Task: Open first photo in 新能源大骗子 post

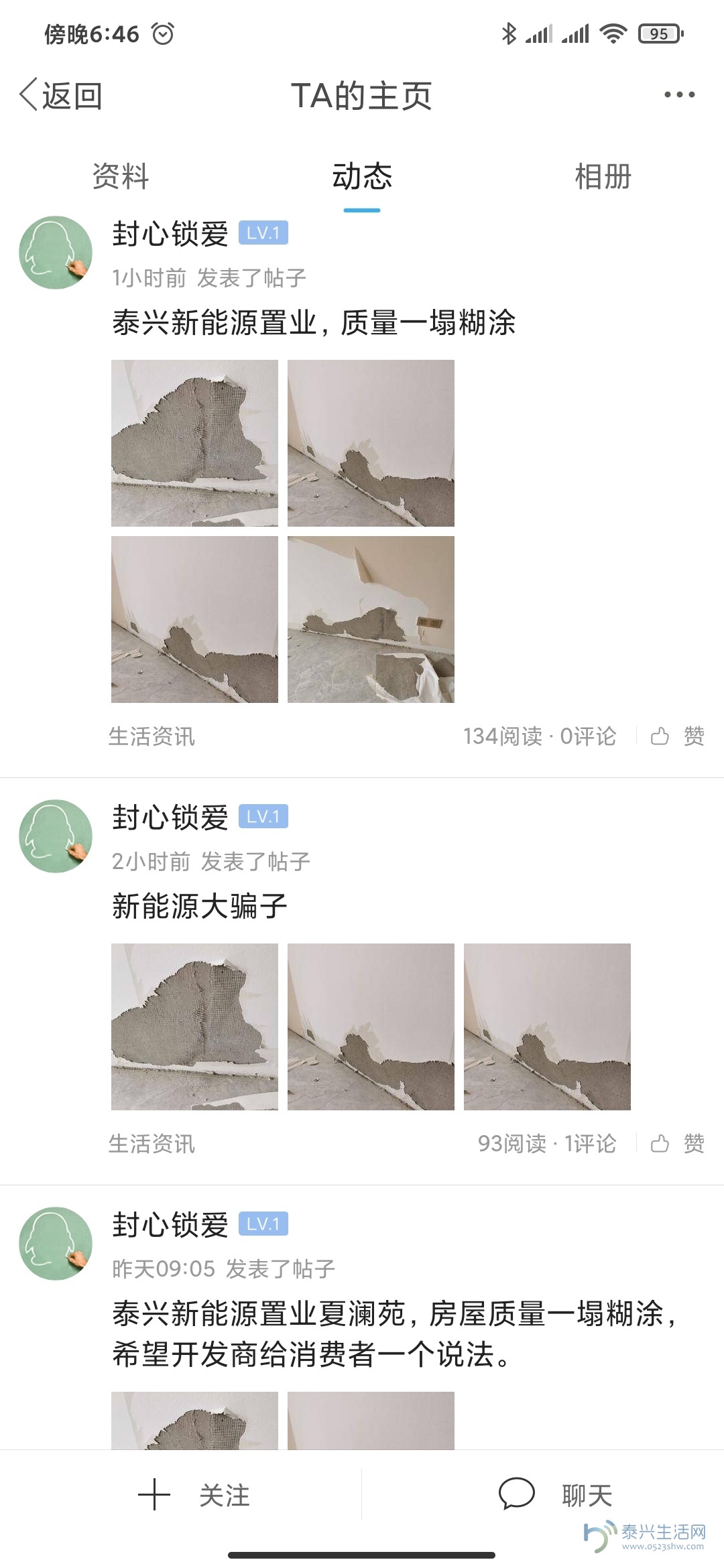Action: [x=194, y=1027]
